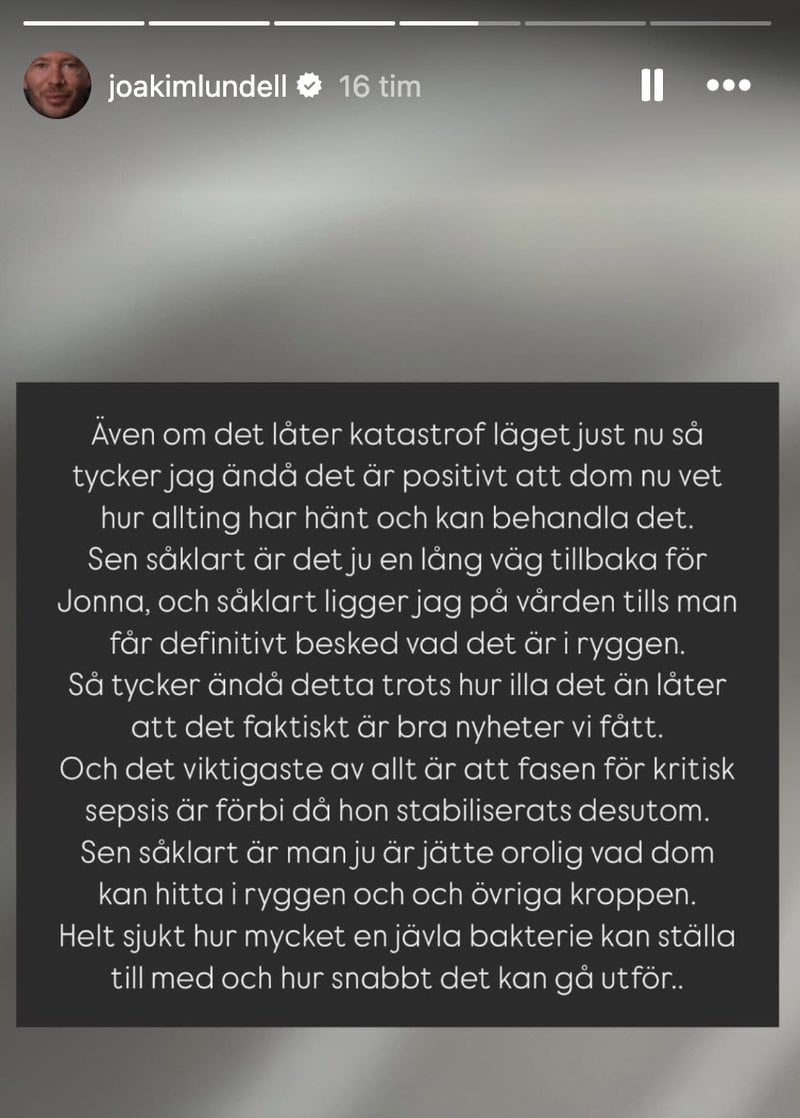Open joakimlundell's profile picture
This screenshot has width=800, height=1118.
click(x=57, y=86)
